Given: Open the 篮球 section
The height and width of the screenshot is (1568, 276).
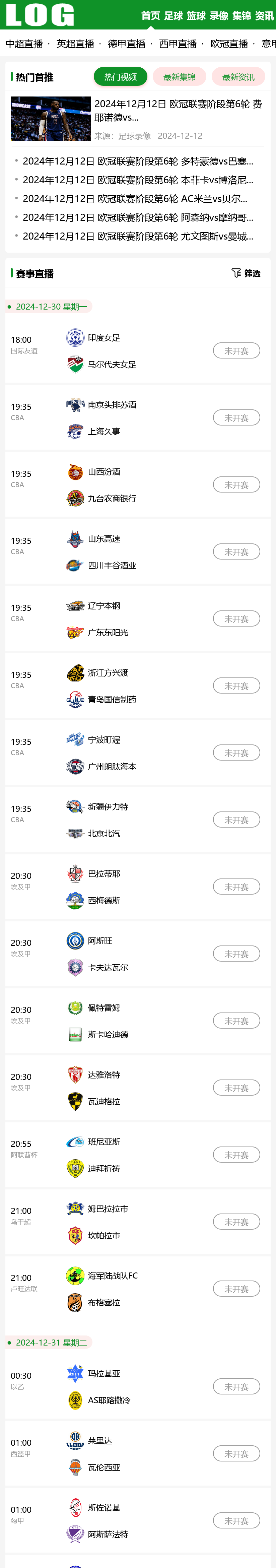Looking at the screenshot, I should [196, 16].
